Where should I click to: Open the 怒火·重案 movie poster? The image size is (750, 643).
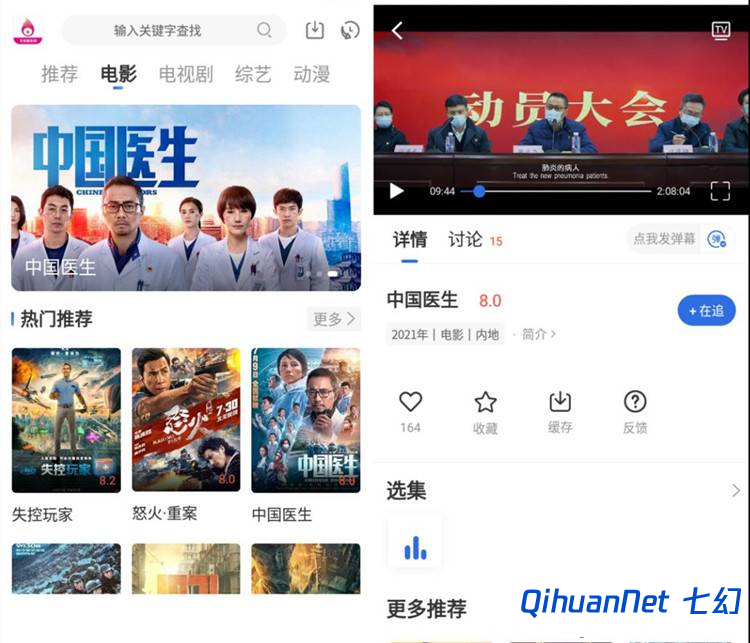tap(186, 420)
